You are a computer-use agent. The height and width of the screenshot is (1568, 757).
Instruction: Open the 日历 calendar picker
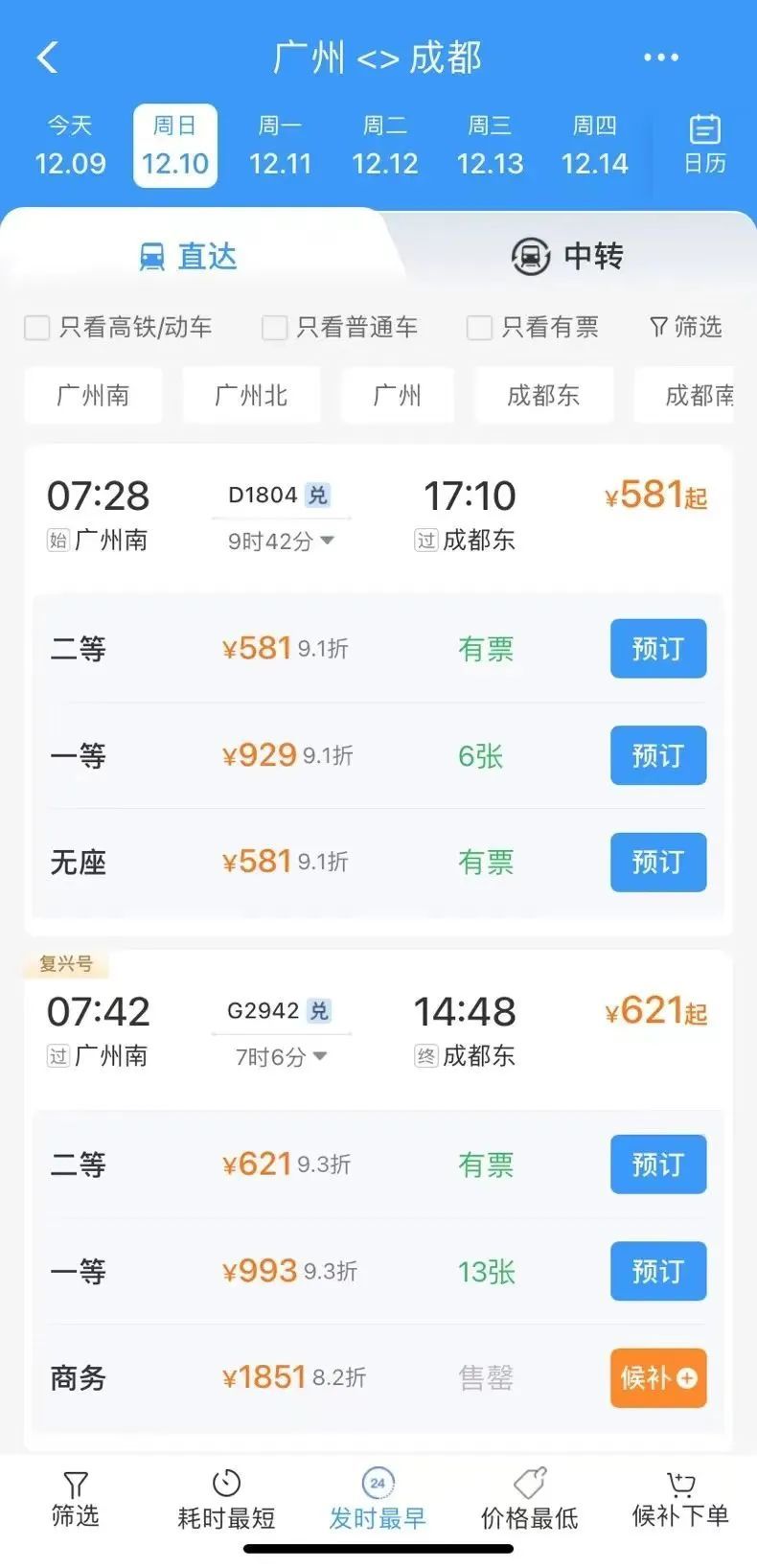click(x=704, y=145)
